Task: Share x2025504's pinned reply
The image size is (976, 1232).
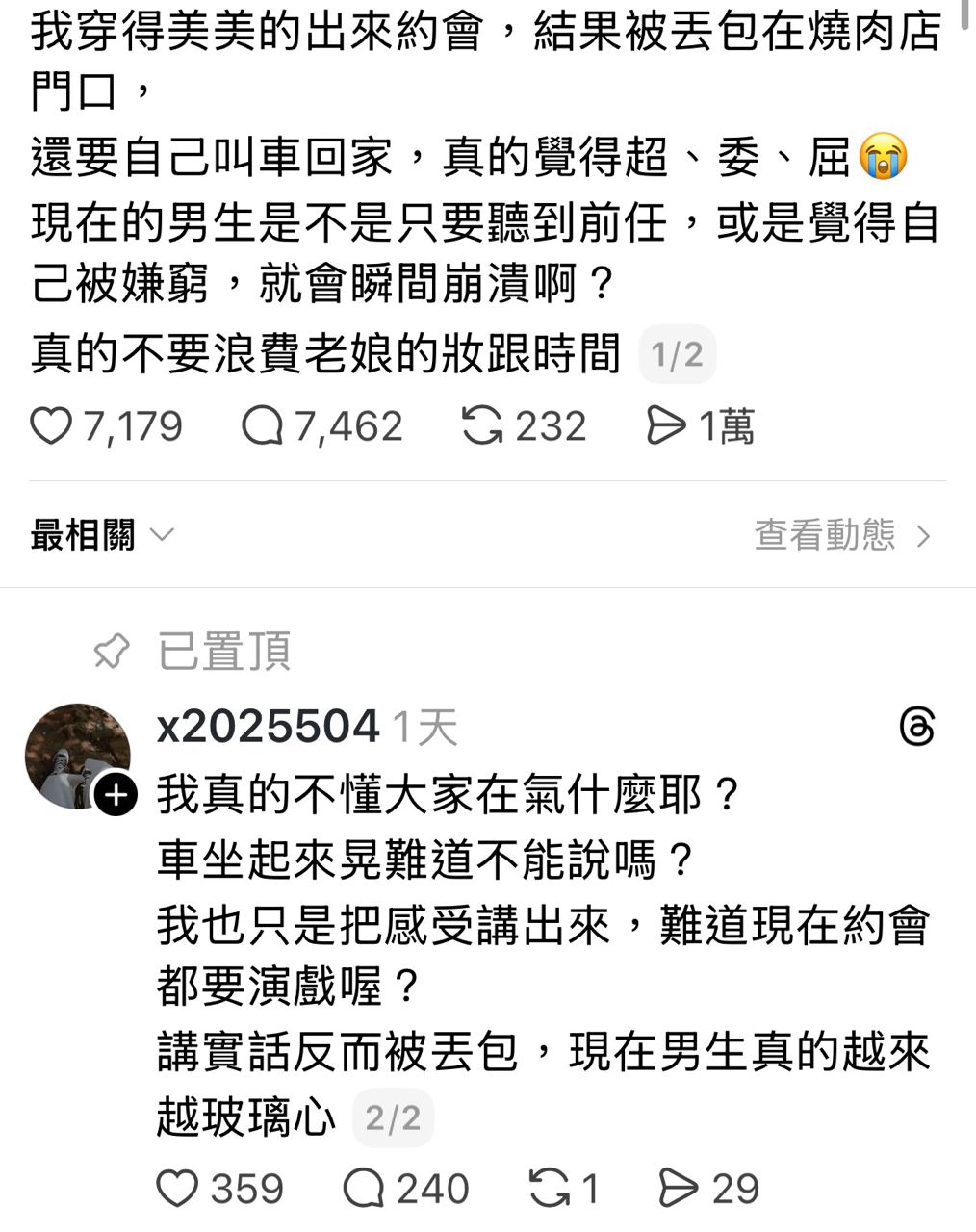Action: tap(679, 1189)
